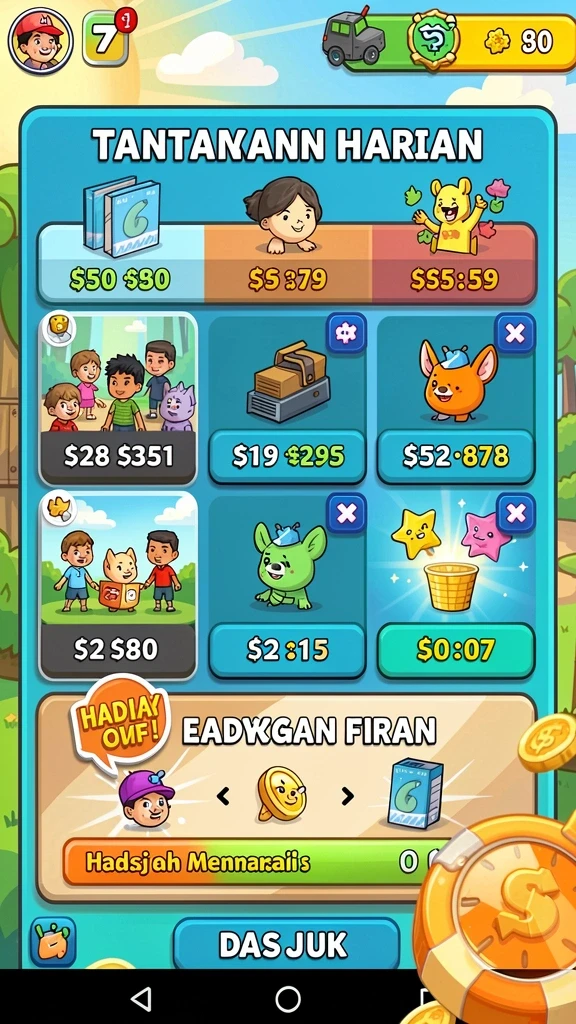This screenshot has height=1024, width=576.
Task: Open the player avatar profile
Action: pyautogui.click(x=40, y=40)
